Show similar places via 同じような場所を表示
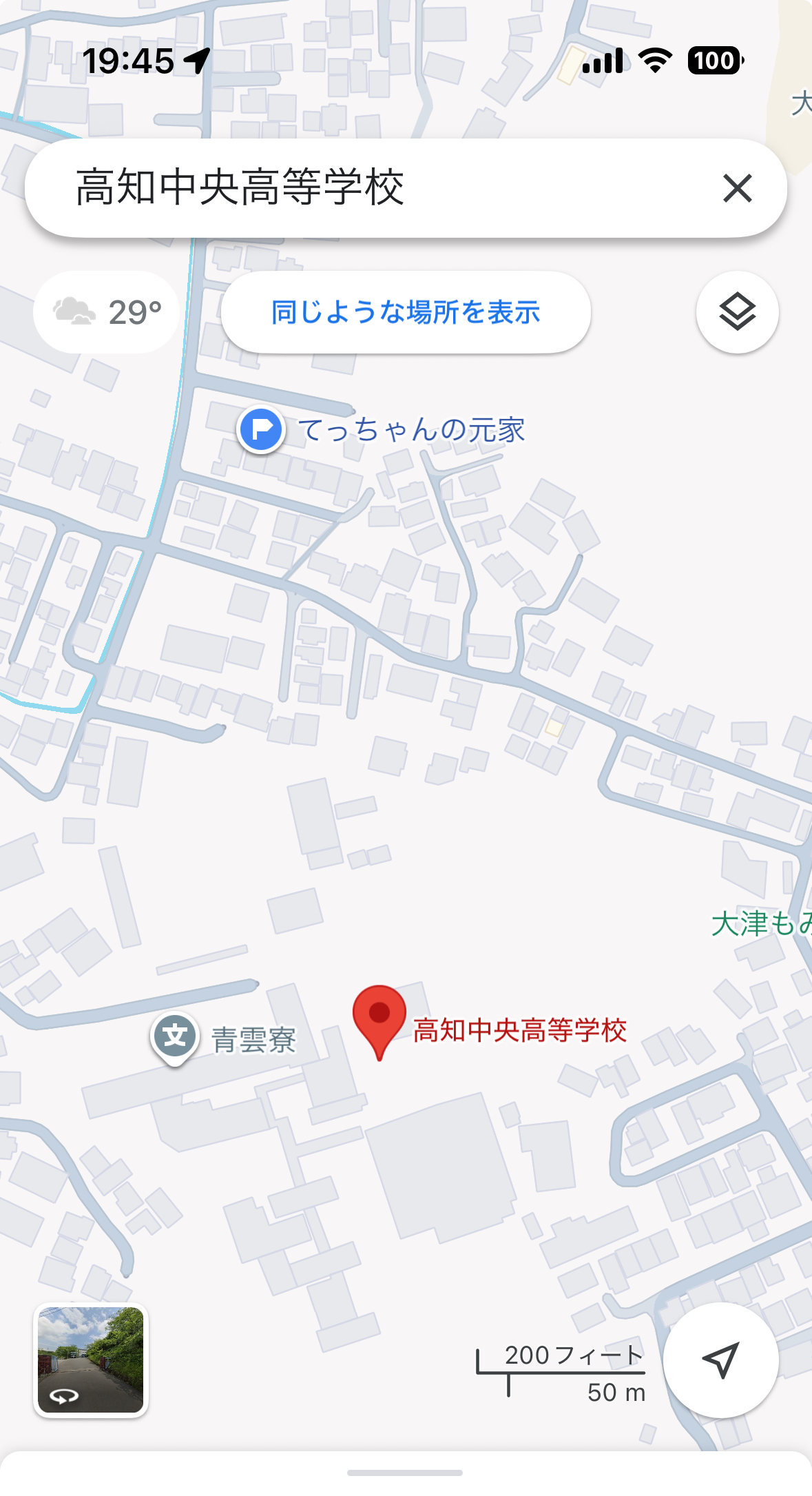Viewport: 812px width, 1496px height. coord(406,312)
